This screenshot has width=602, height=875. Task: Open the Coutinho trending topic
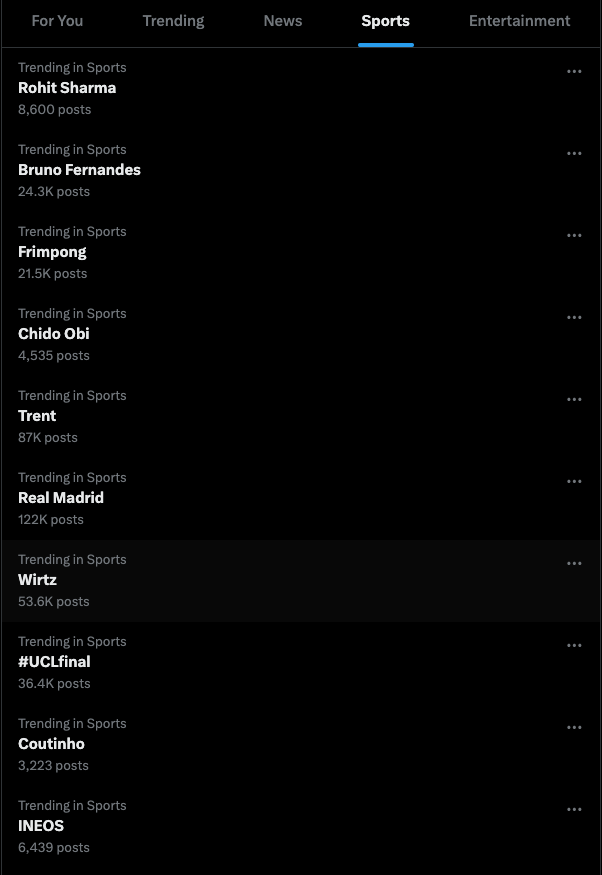(51, 744)
